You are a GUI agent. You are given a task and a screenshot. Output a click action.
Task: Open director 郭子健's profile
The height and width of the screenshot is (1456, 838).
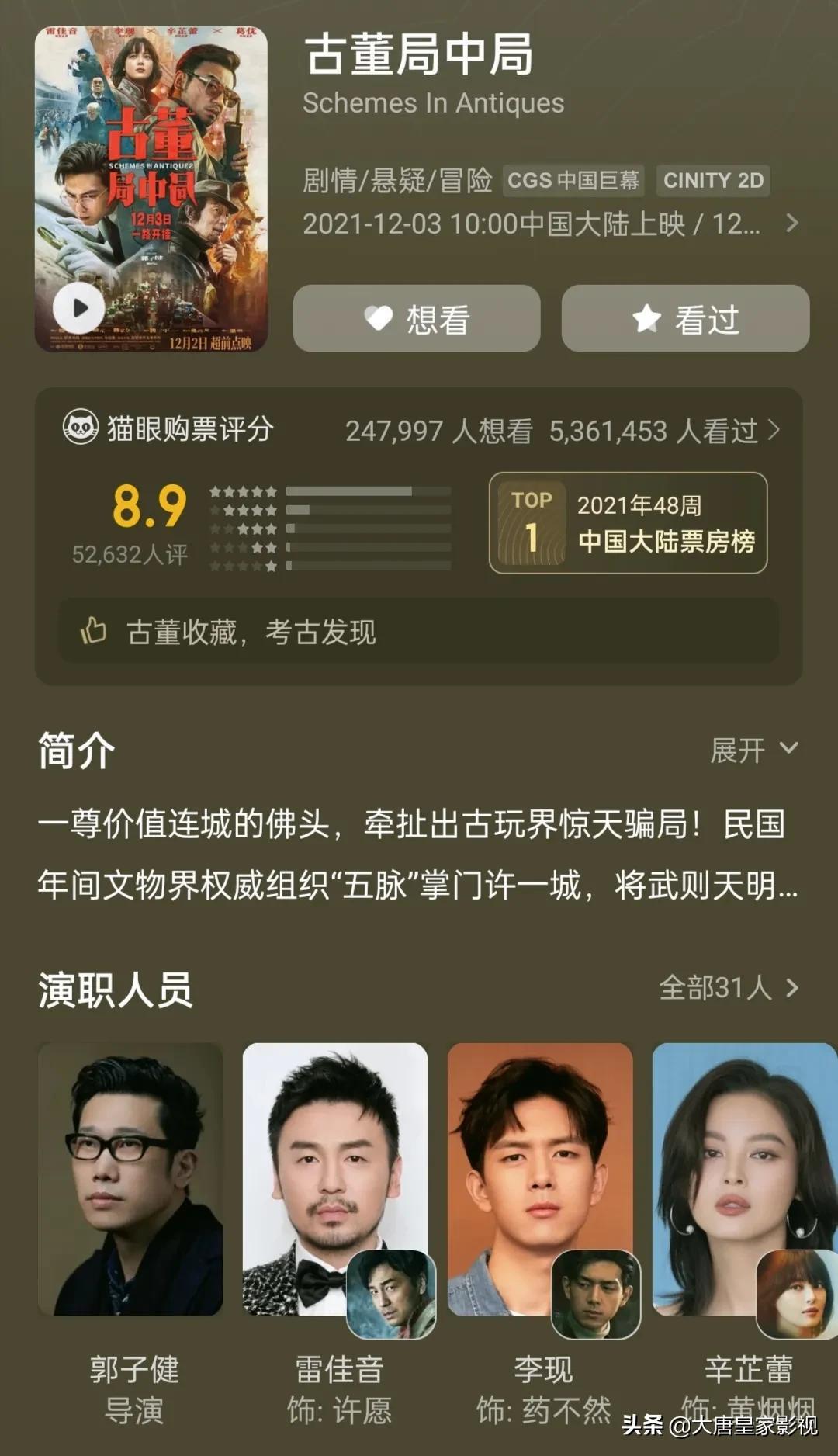[x=131, y=1180]
